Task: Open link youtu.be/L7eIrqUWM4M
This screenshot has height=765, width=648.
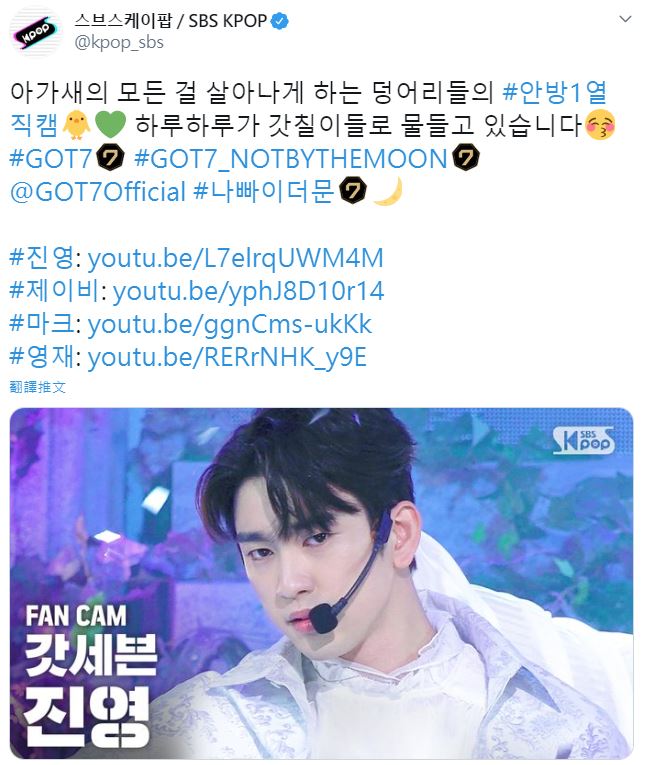Action: click(235, 258)
